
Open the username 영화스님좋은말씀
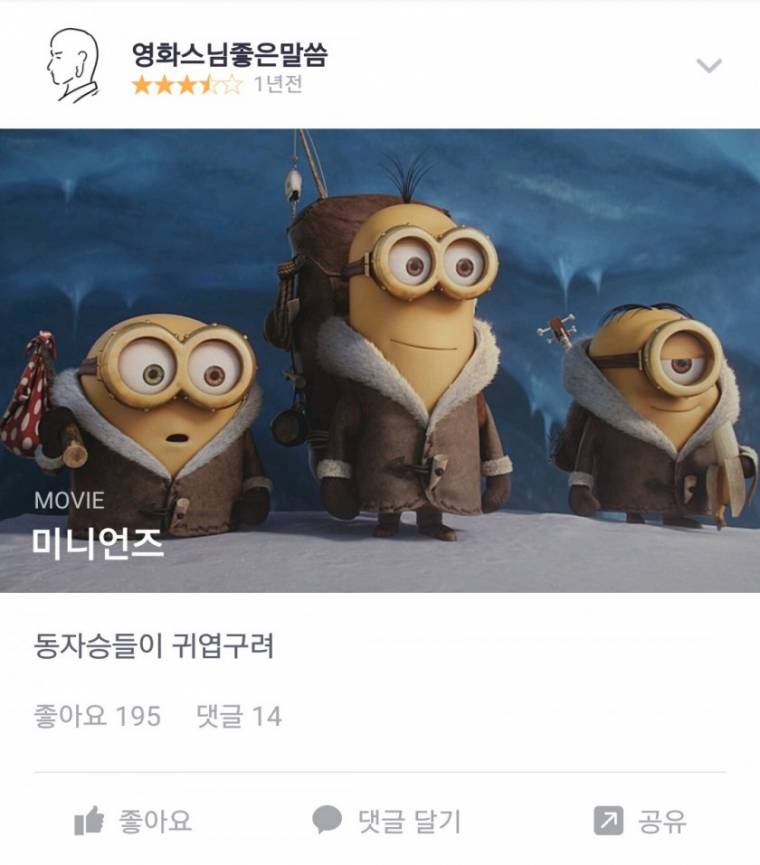point(229,54)
